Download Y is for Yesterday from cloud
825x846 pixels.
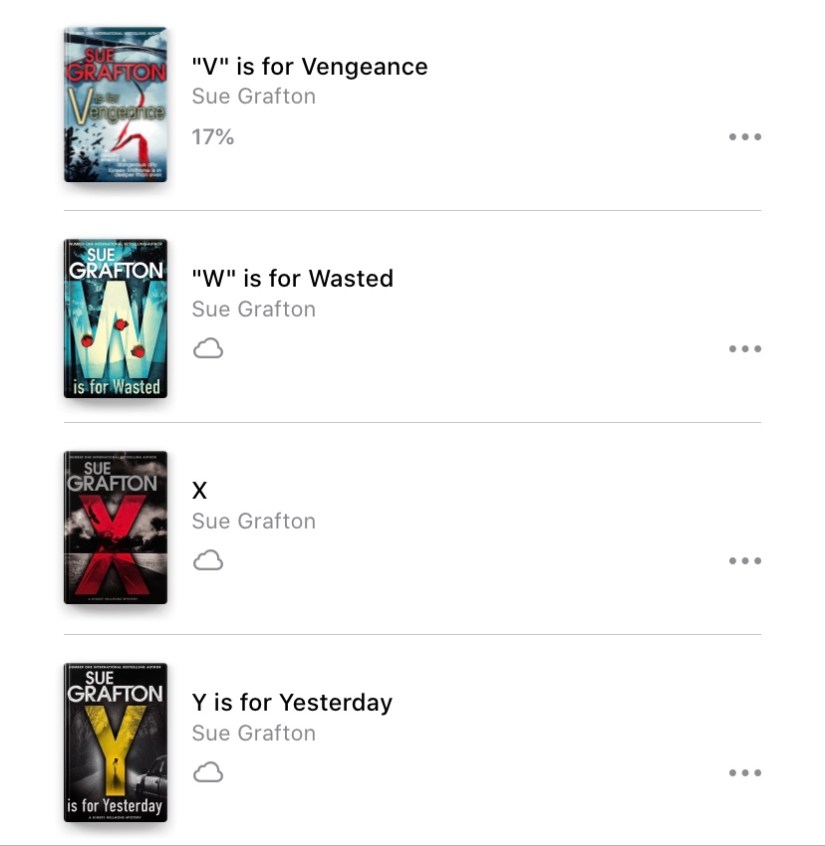click(208, 773)
